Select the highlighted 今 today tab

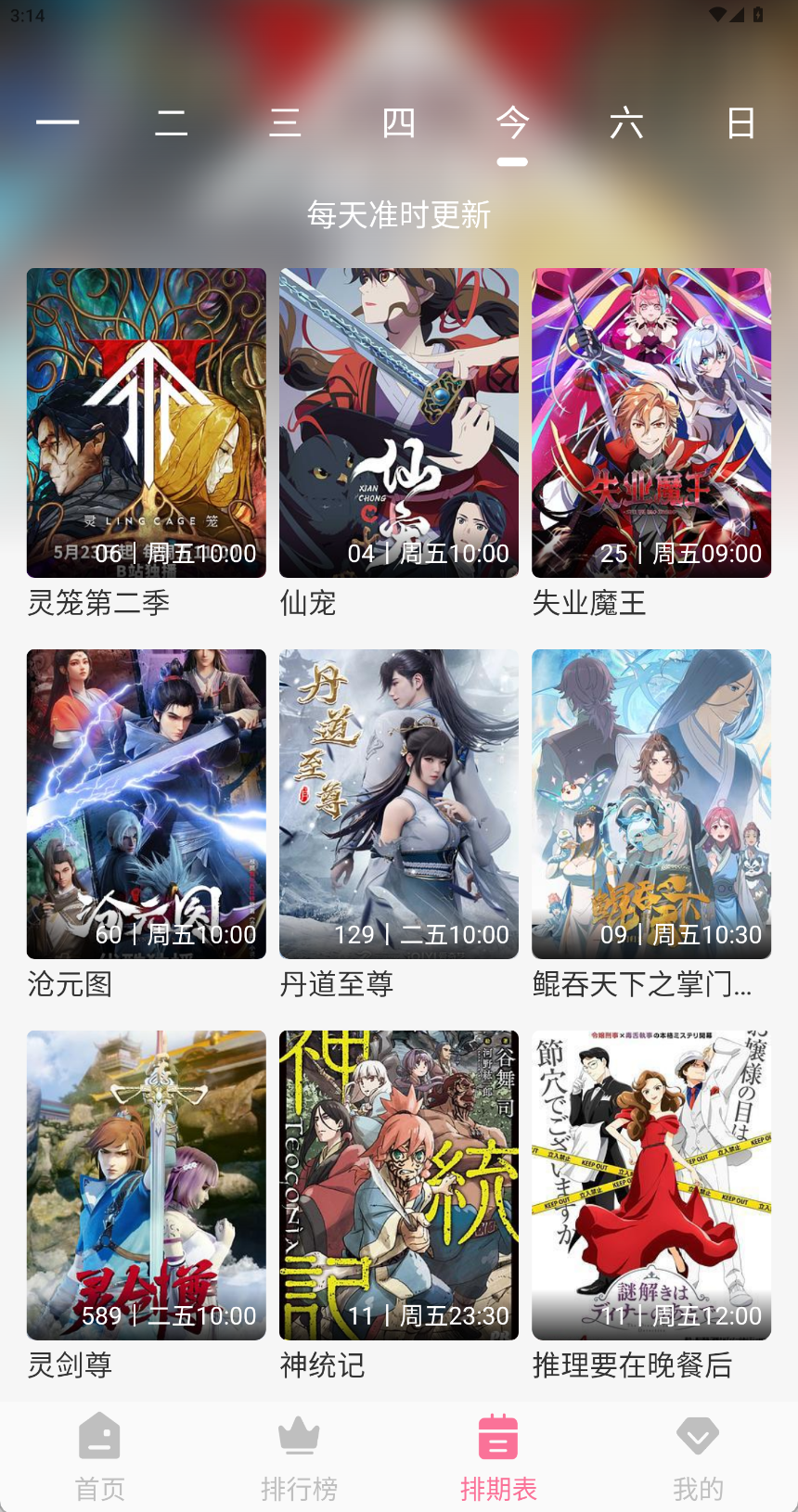[514, 122]
